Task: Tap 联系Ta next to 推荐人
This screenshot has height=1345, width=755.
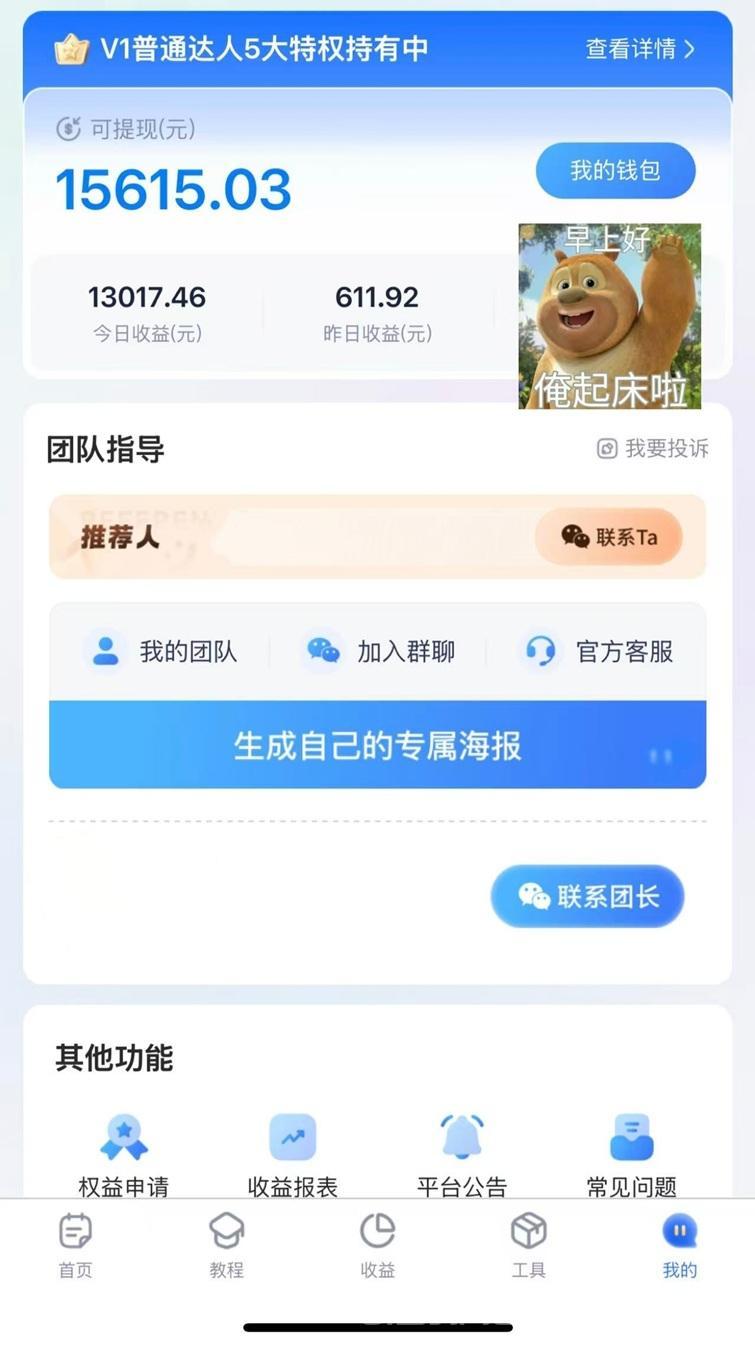Action: (x=608, y=537)
